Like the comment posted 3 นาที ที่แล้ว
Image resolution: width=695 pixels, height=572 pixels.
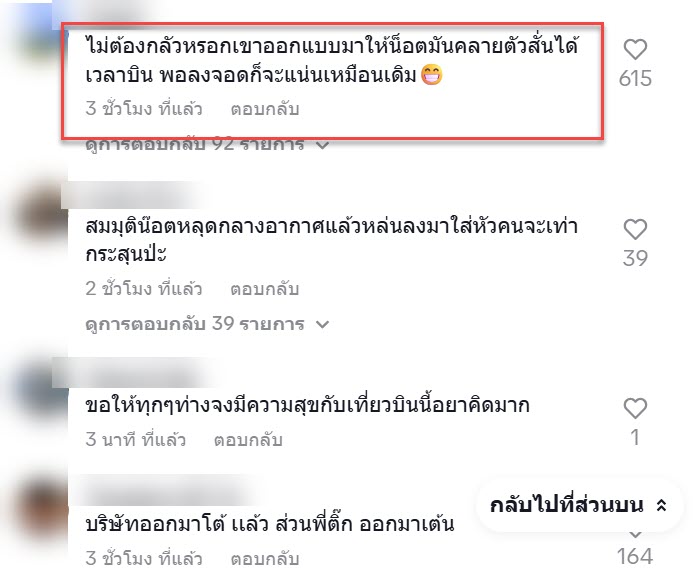point(635,408)
